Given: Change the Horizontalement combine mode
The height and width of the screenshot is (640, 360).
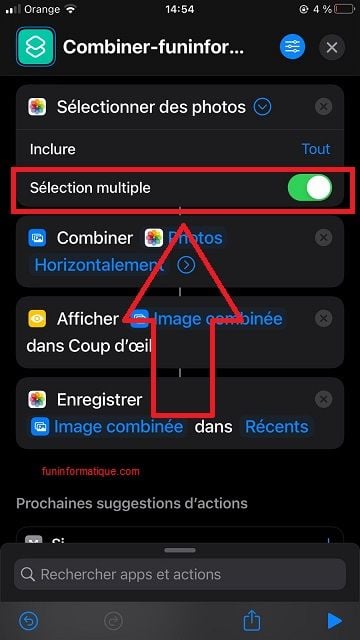Looking at the screenshot, I should coord(100,265).
